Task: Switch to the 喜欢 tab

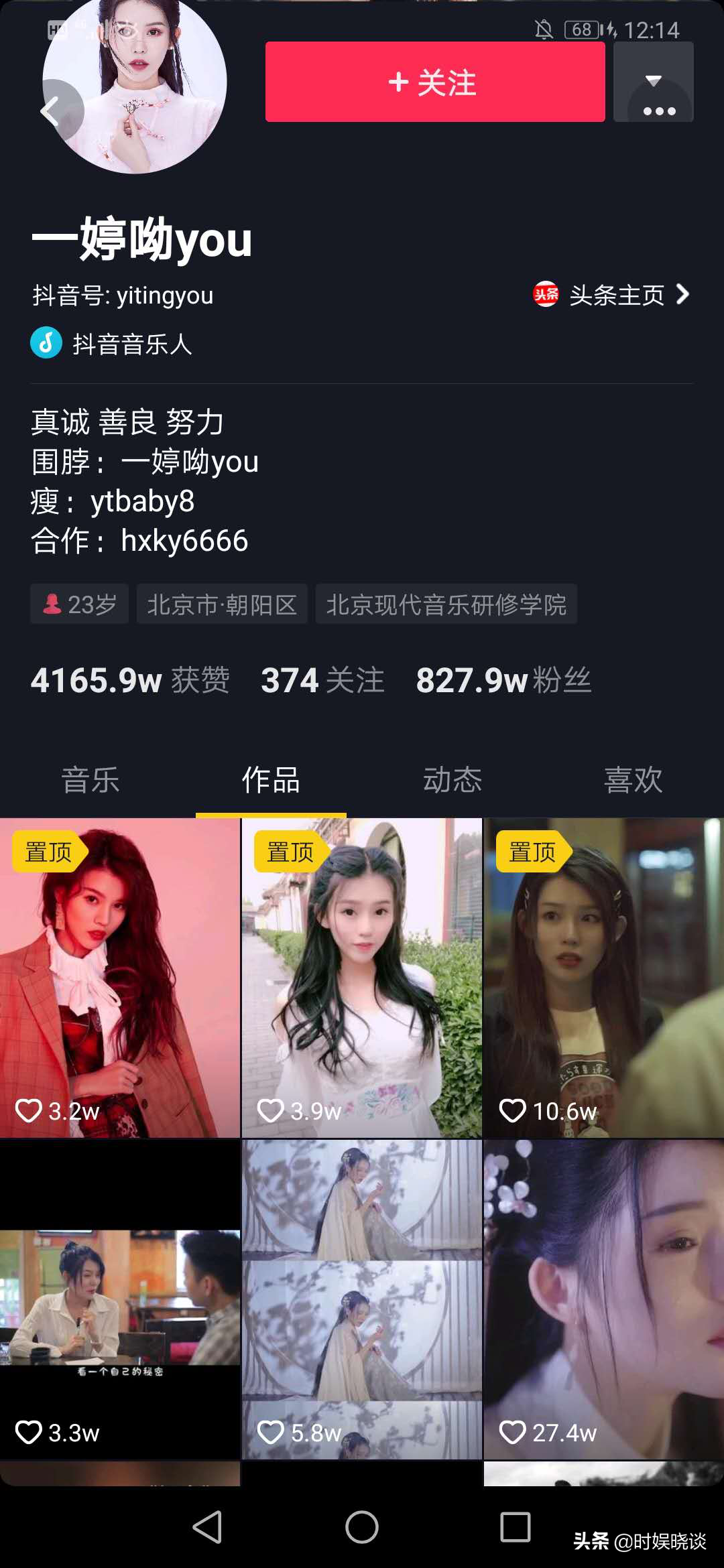Action: click(633, 781)
